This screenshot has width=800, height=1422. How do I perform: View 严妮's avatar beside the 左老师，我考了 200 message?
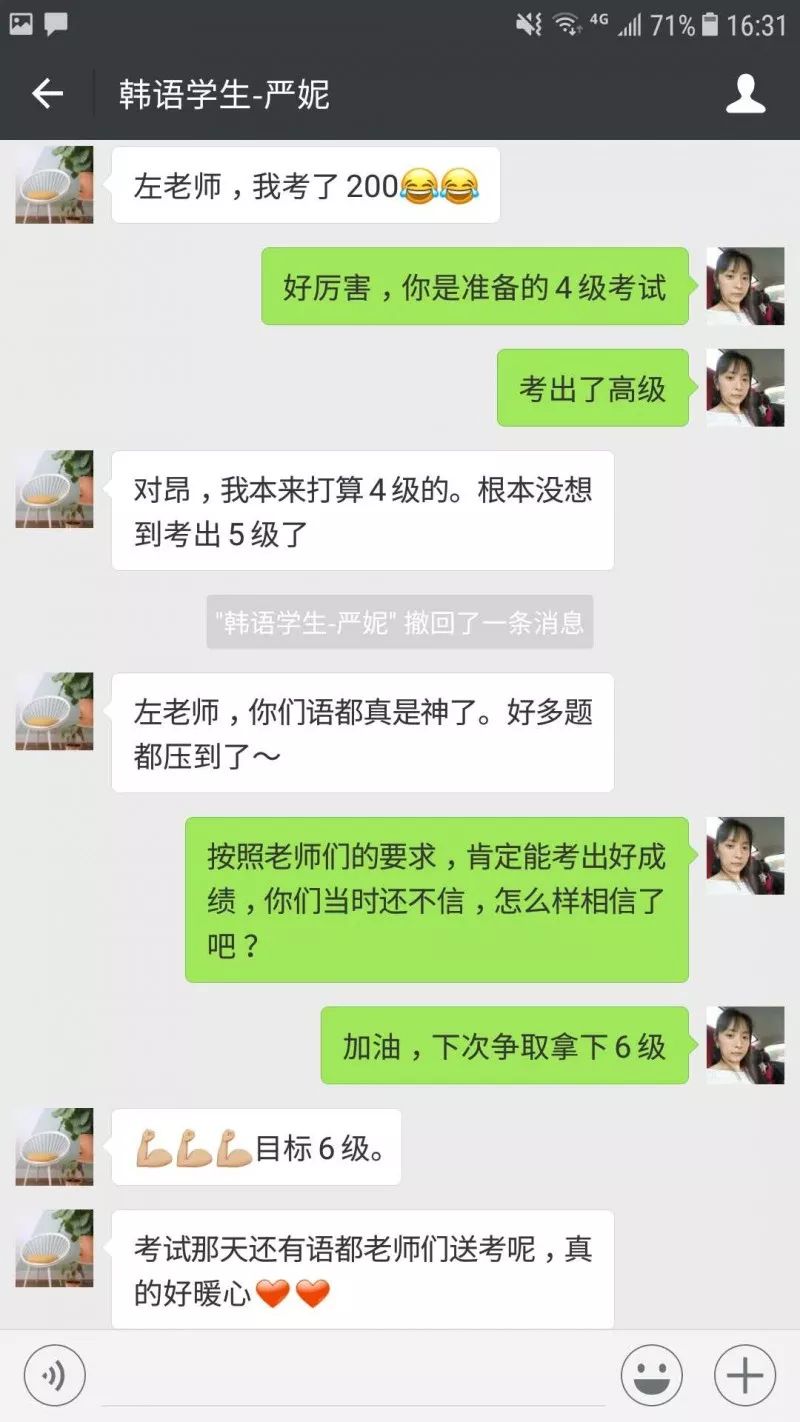[x=54, y=185]
